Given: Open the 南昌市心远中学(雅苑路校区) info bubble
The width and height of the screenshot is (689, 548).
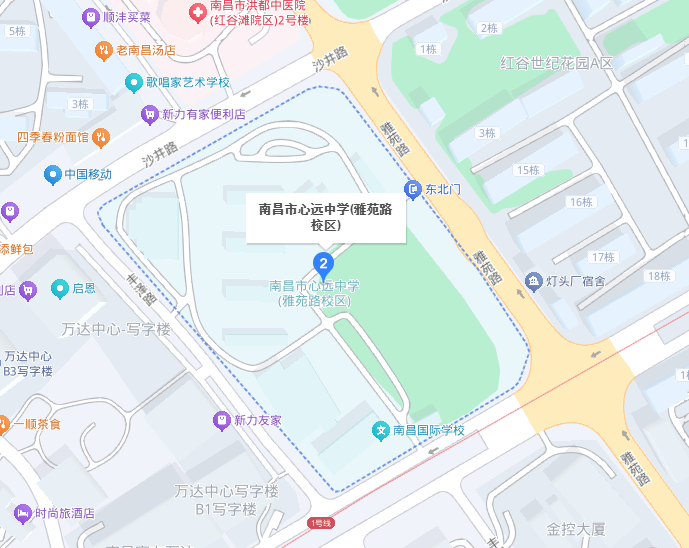Looking at the screenshot, I should click(x=326, y=218).
